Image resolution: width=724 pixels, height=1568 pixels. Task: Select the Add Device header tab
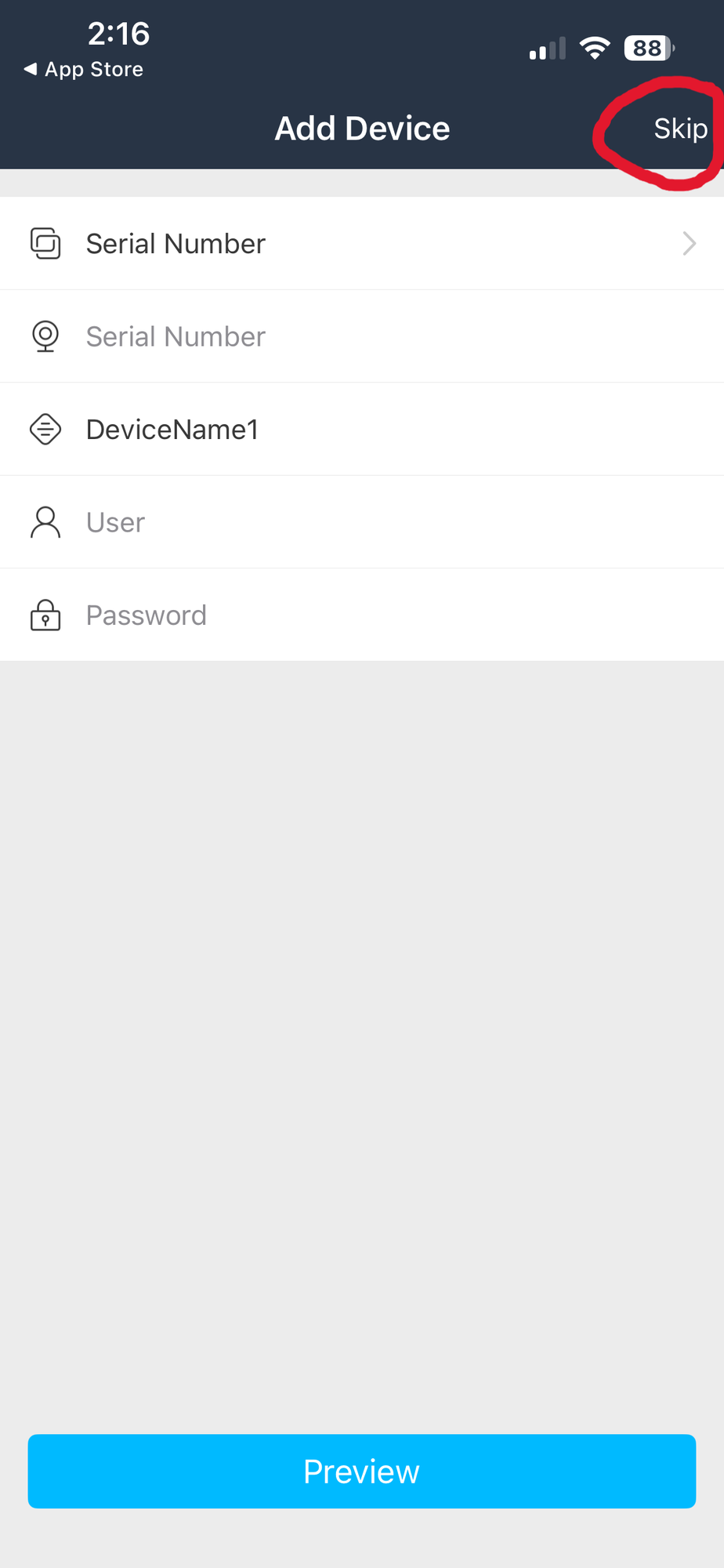pos(362,128)
